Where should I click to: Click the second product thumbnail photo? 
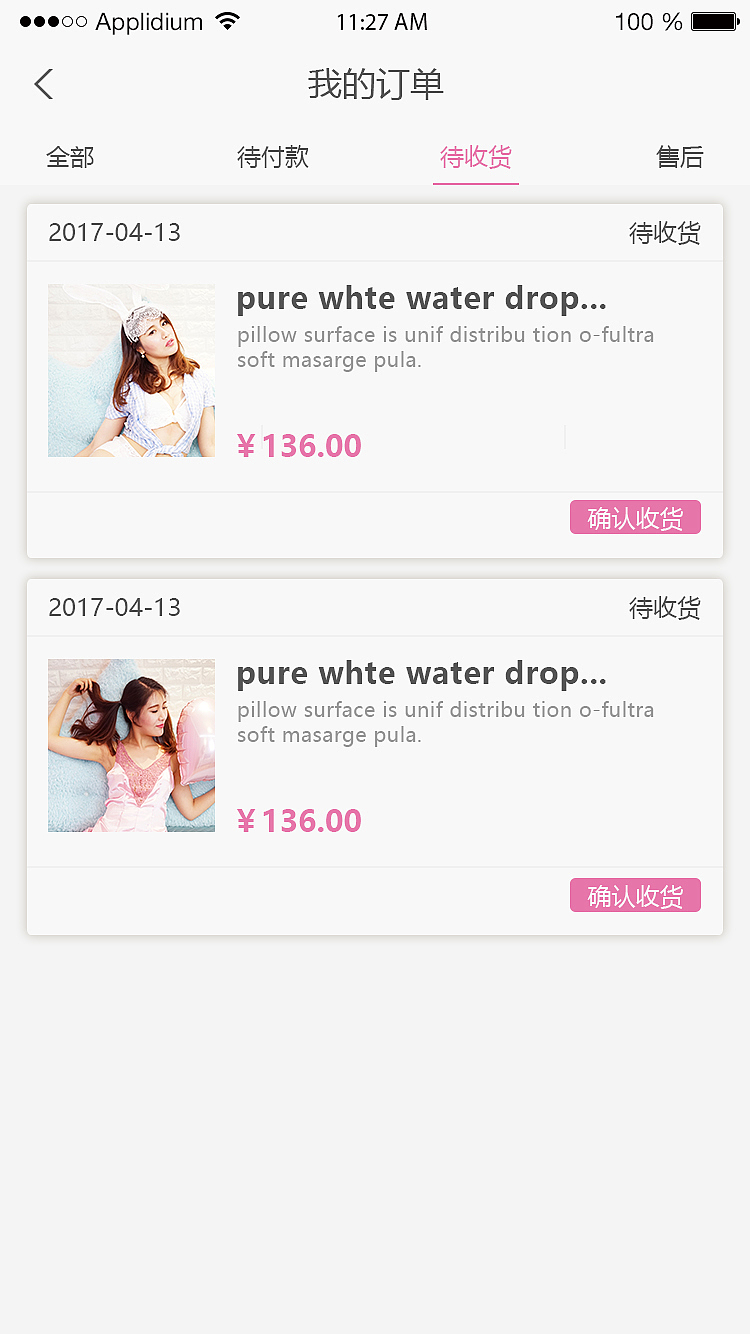pyautogui.click(x=131, y=745)
